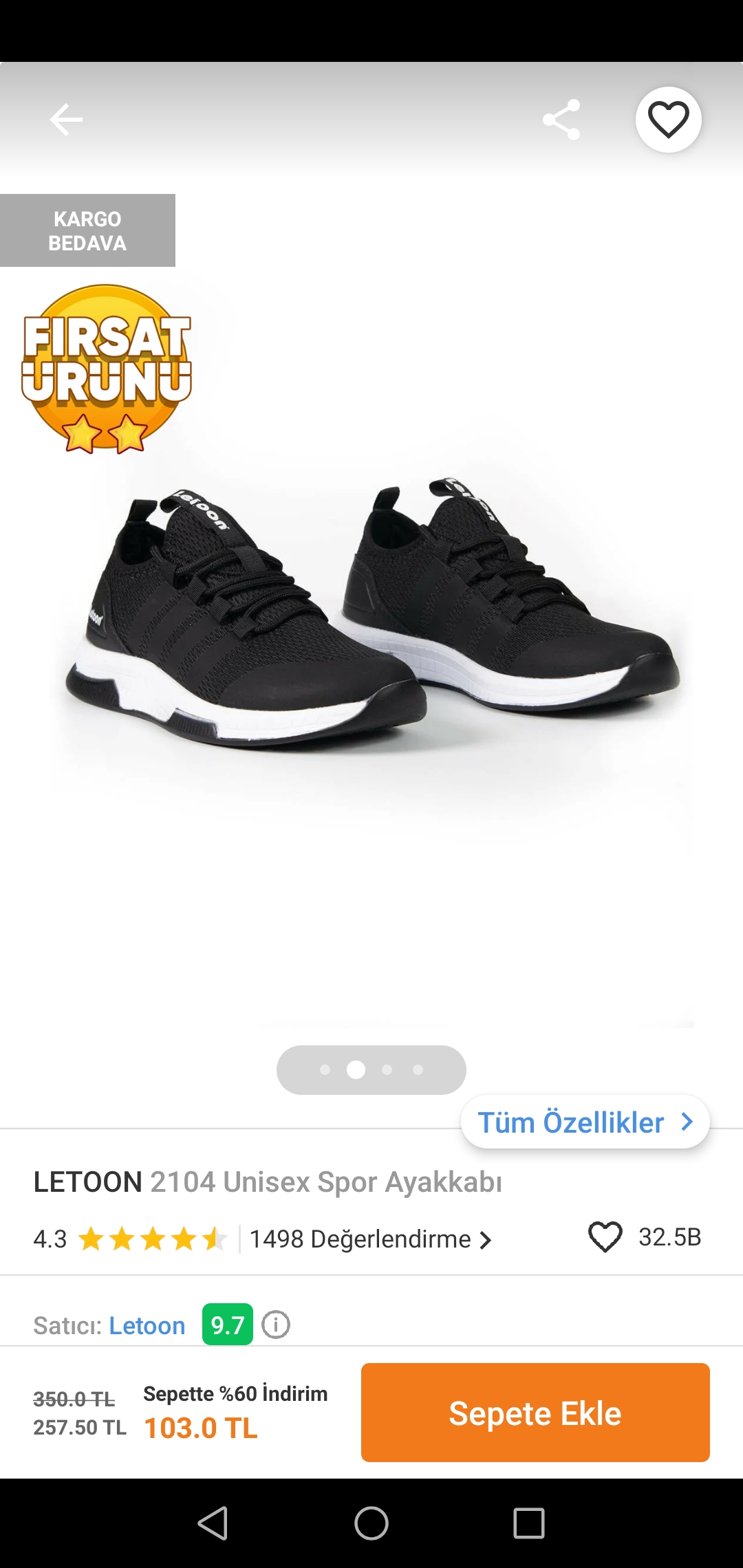The width and height of the screenshot is (743, 1568).
Task: Add the product to favorites with the heart
Action: 668,120
